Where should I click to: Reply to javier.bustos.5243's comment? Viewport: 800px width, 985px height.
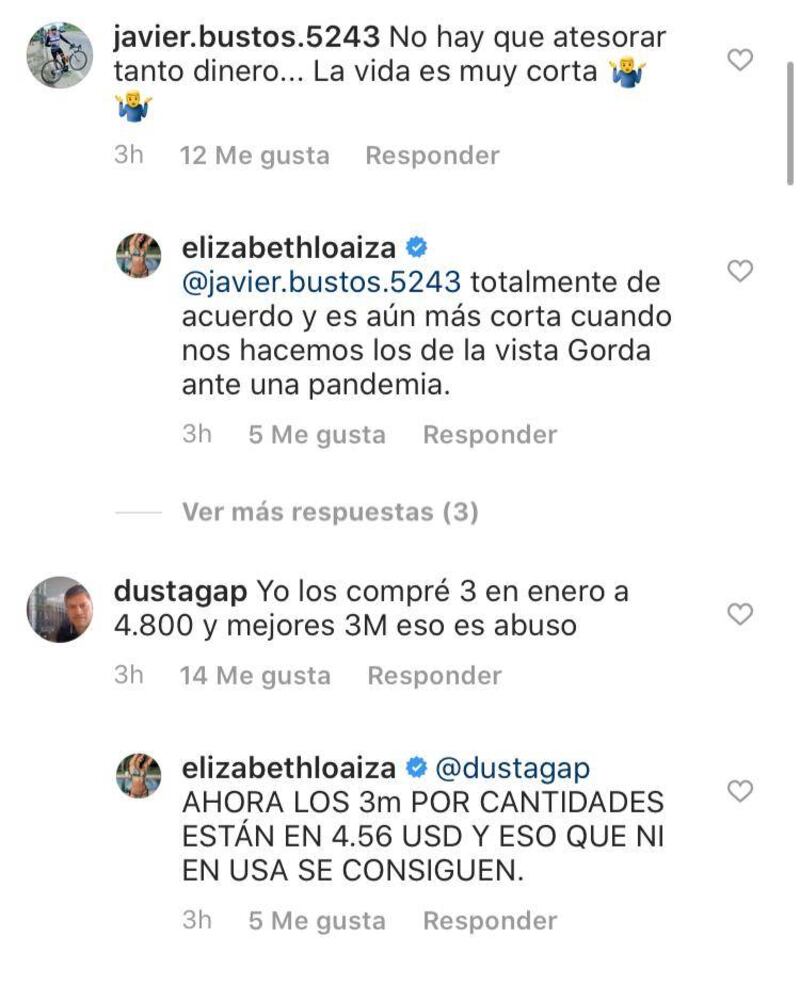click(x=432, y=156)
